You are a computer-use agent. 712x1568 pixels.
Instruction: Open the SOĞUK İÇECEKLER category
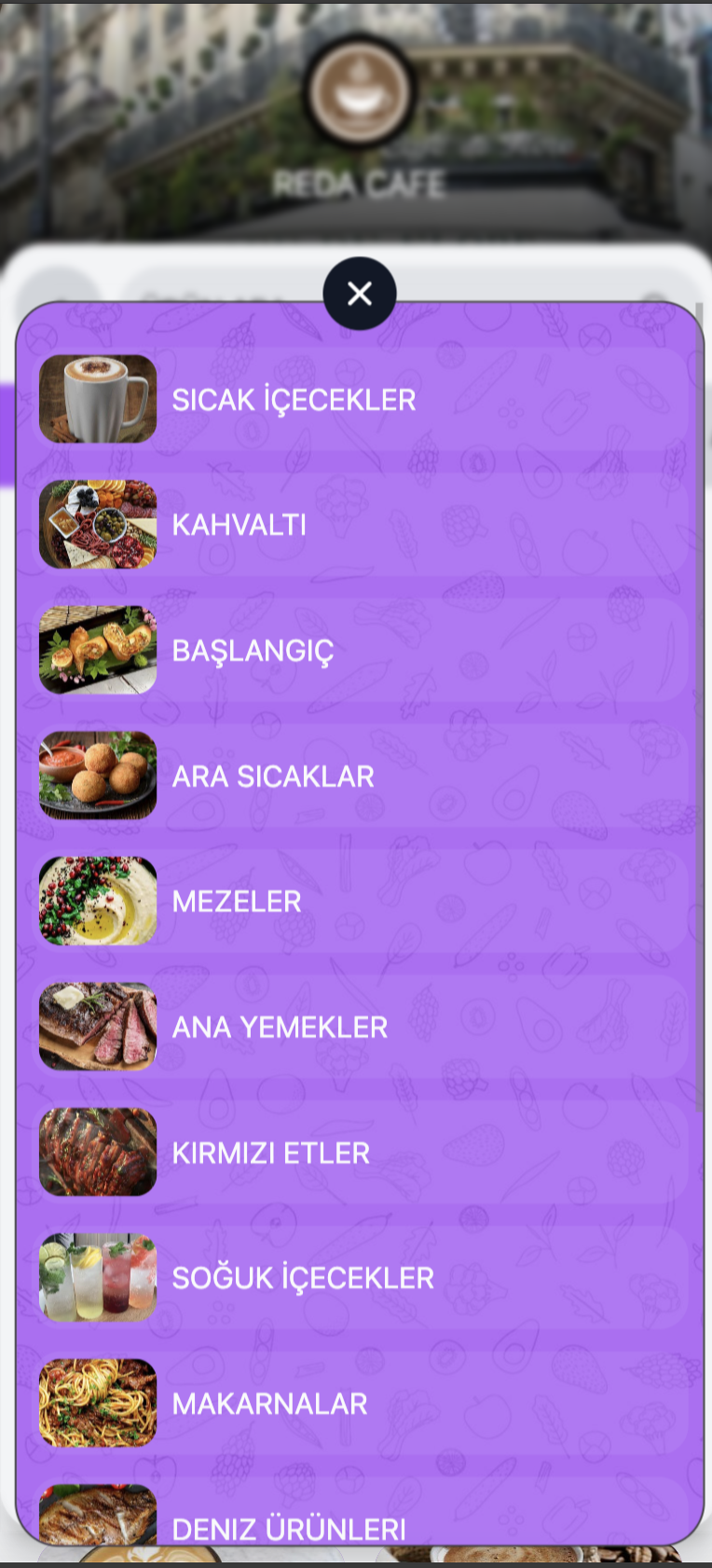pyautogui.click(x=360, y=1277)
